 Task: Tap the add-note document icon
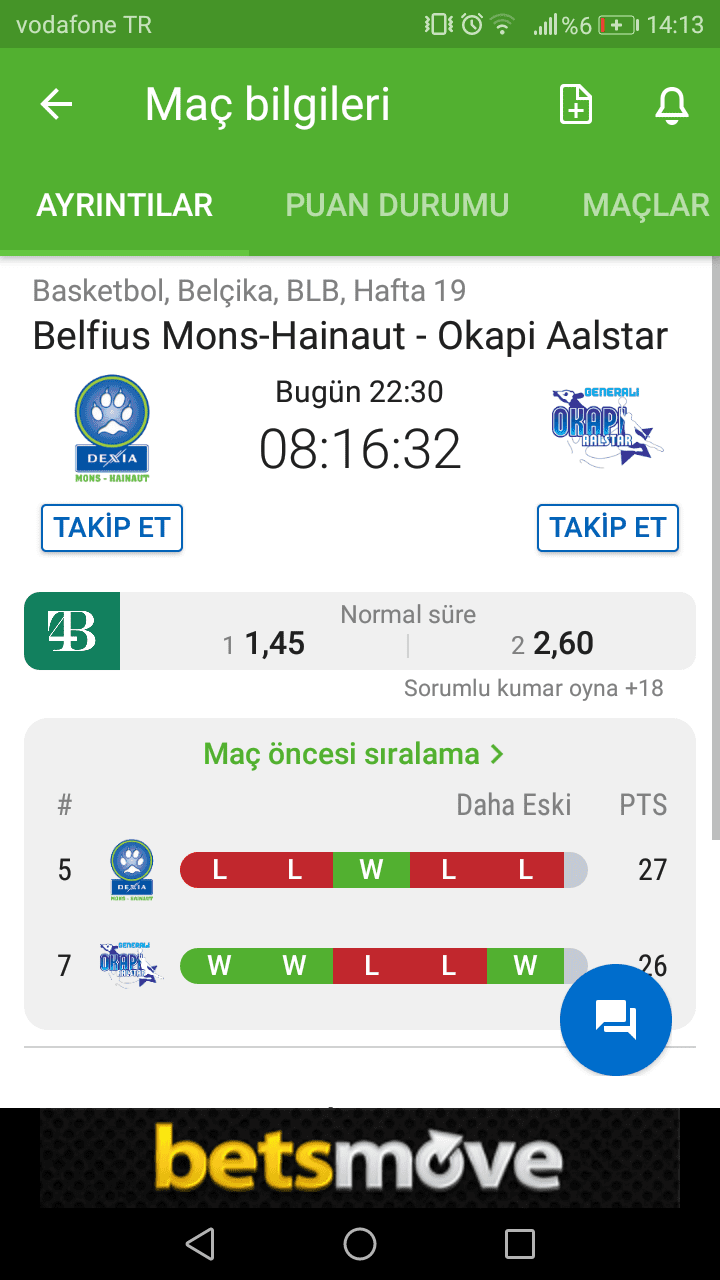pyautogui.click(x=575, y=104)
